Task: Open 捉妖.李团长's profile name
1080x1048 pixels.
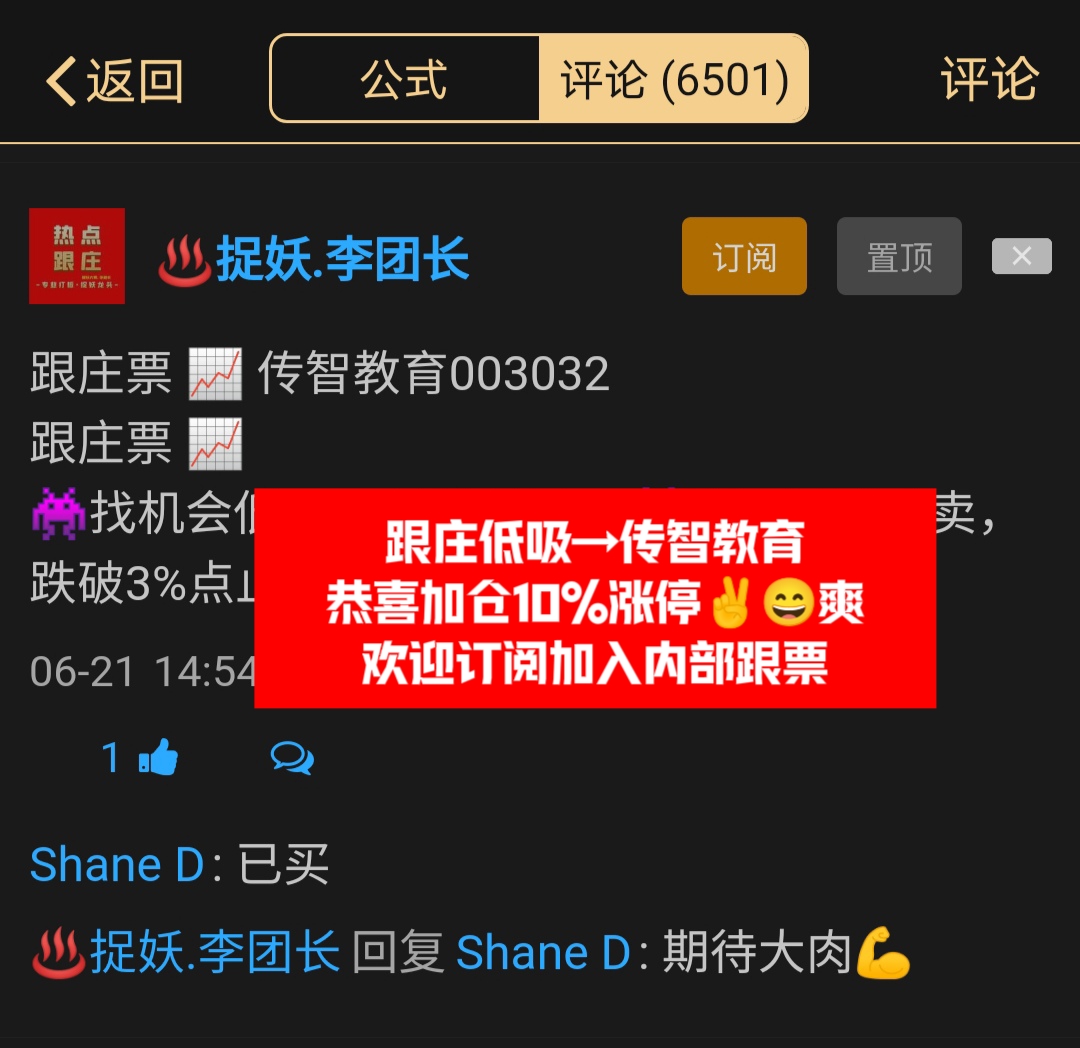Action: (x=341, y=259)
